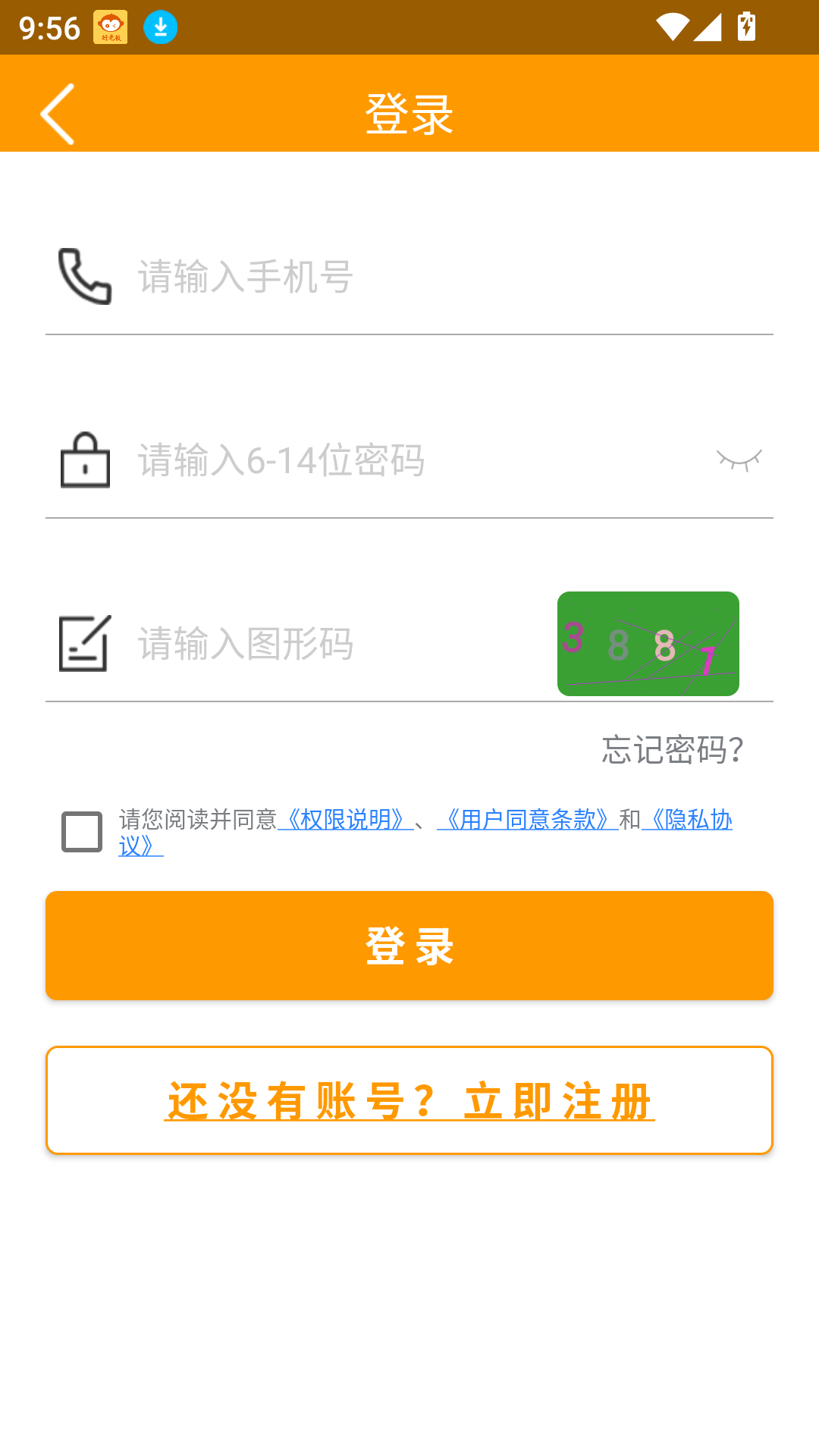Open the 《用户同意条款》 link
The height and width of the screenshot is (1456, 819).
click(526, 821)
